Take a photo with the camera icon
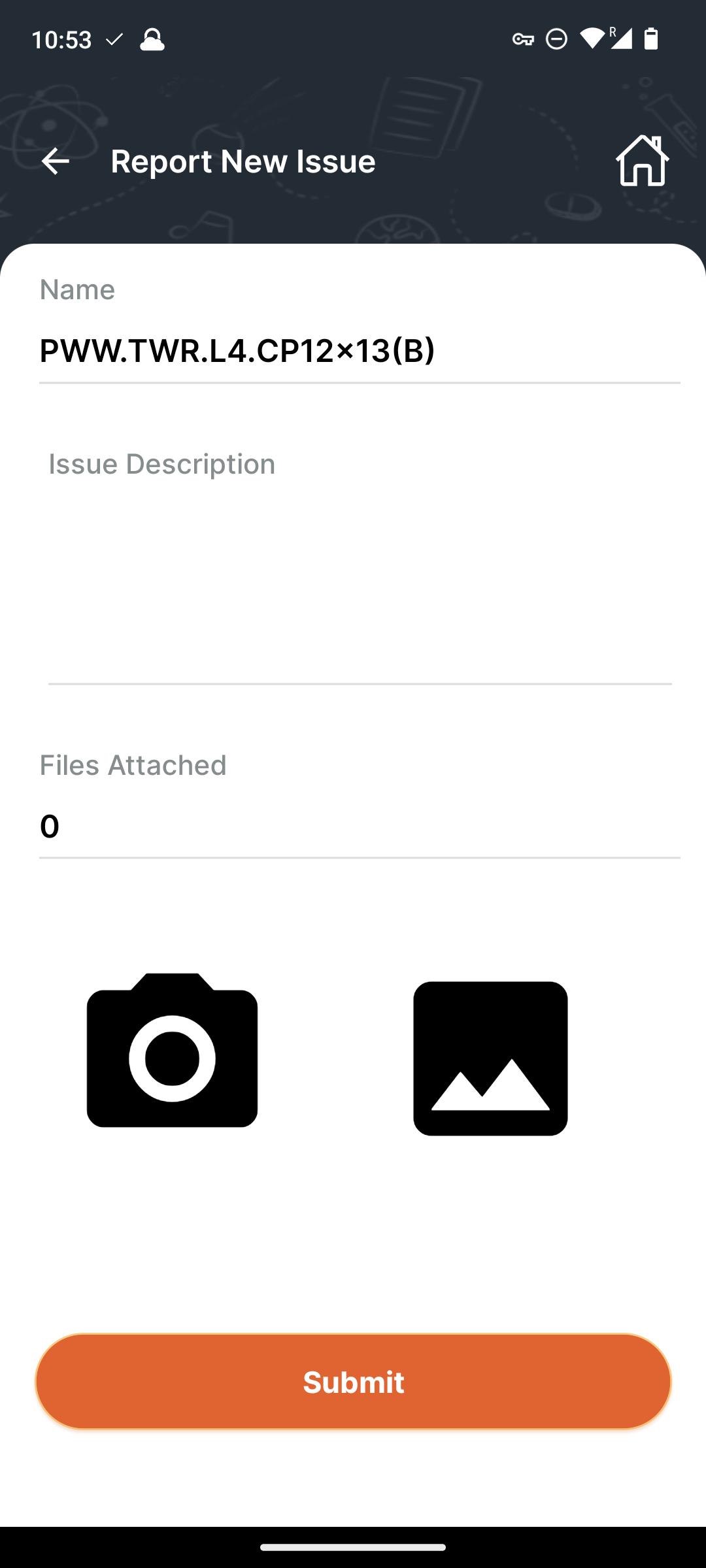 click(x=172, y=1050)
